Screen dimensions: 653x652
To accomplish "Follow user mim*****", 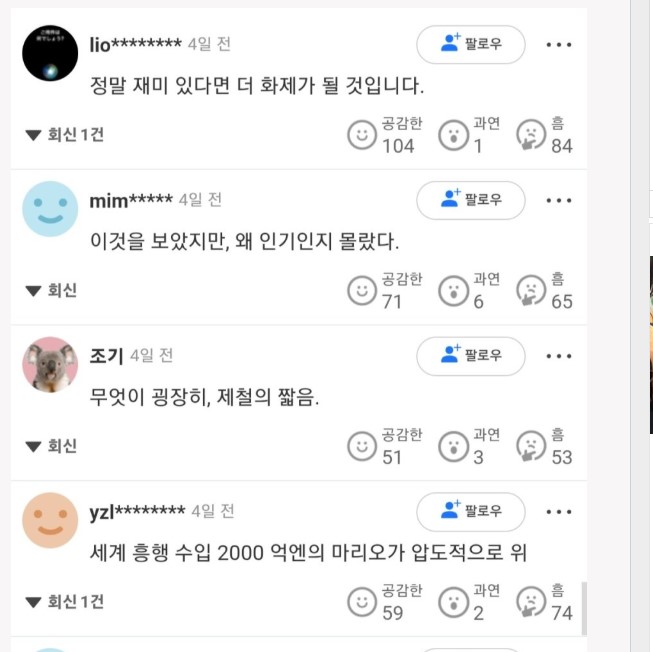I will point(470,200).
